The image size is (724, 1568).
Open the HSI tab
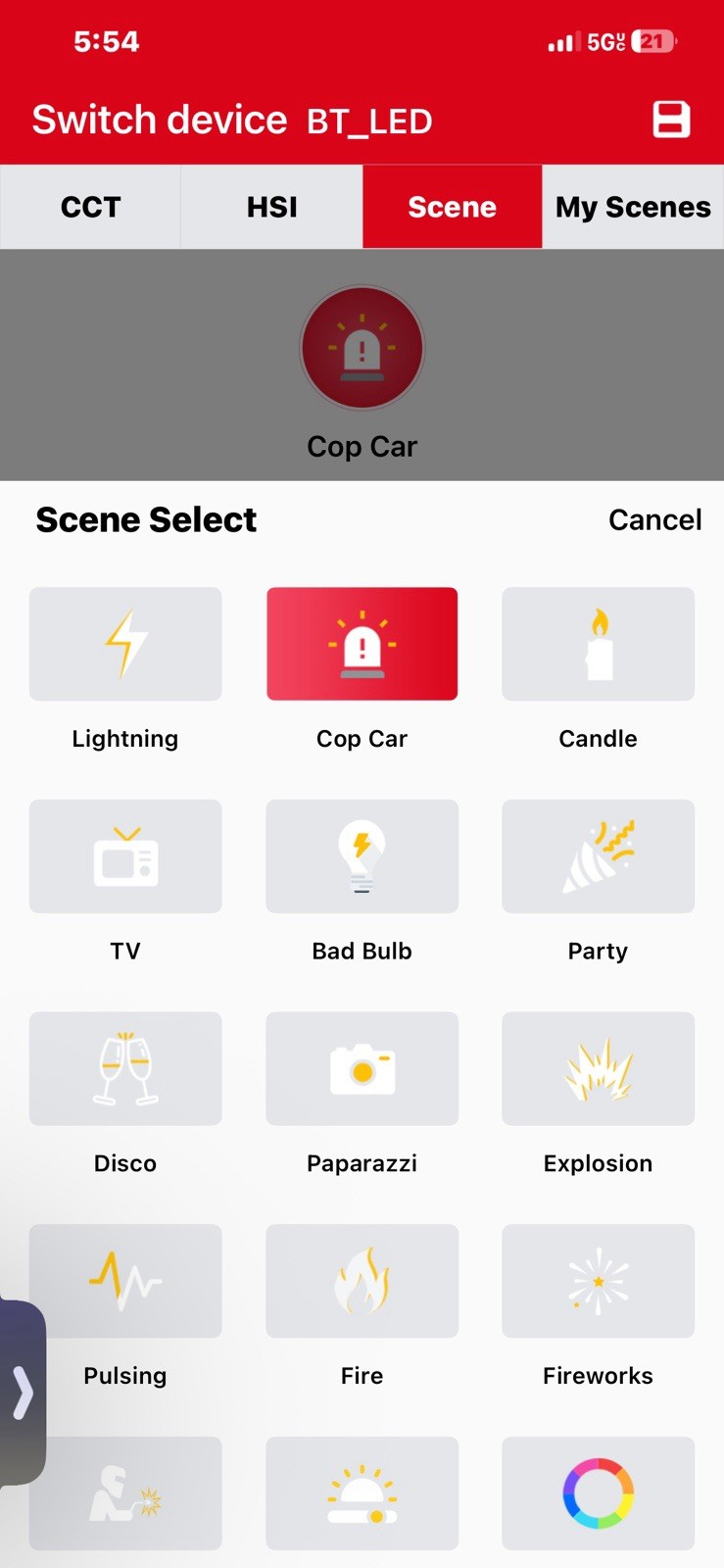[x=271, y=207]
